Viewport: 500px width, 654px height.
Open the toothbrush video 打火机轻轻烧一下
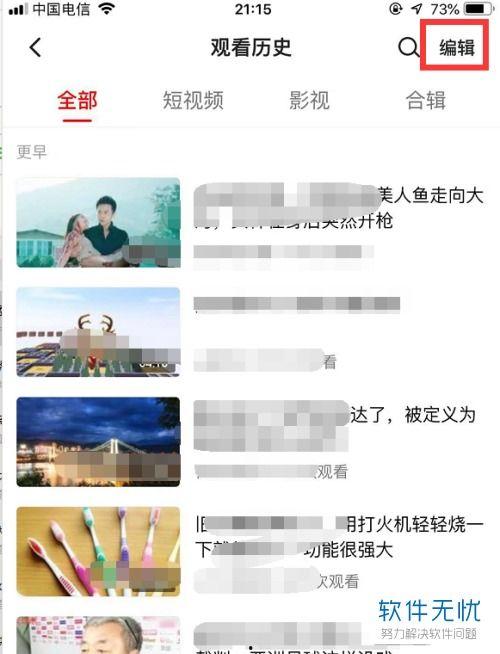(250, 551)
